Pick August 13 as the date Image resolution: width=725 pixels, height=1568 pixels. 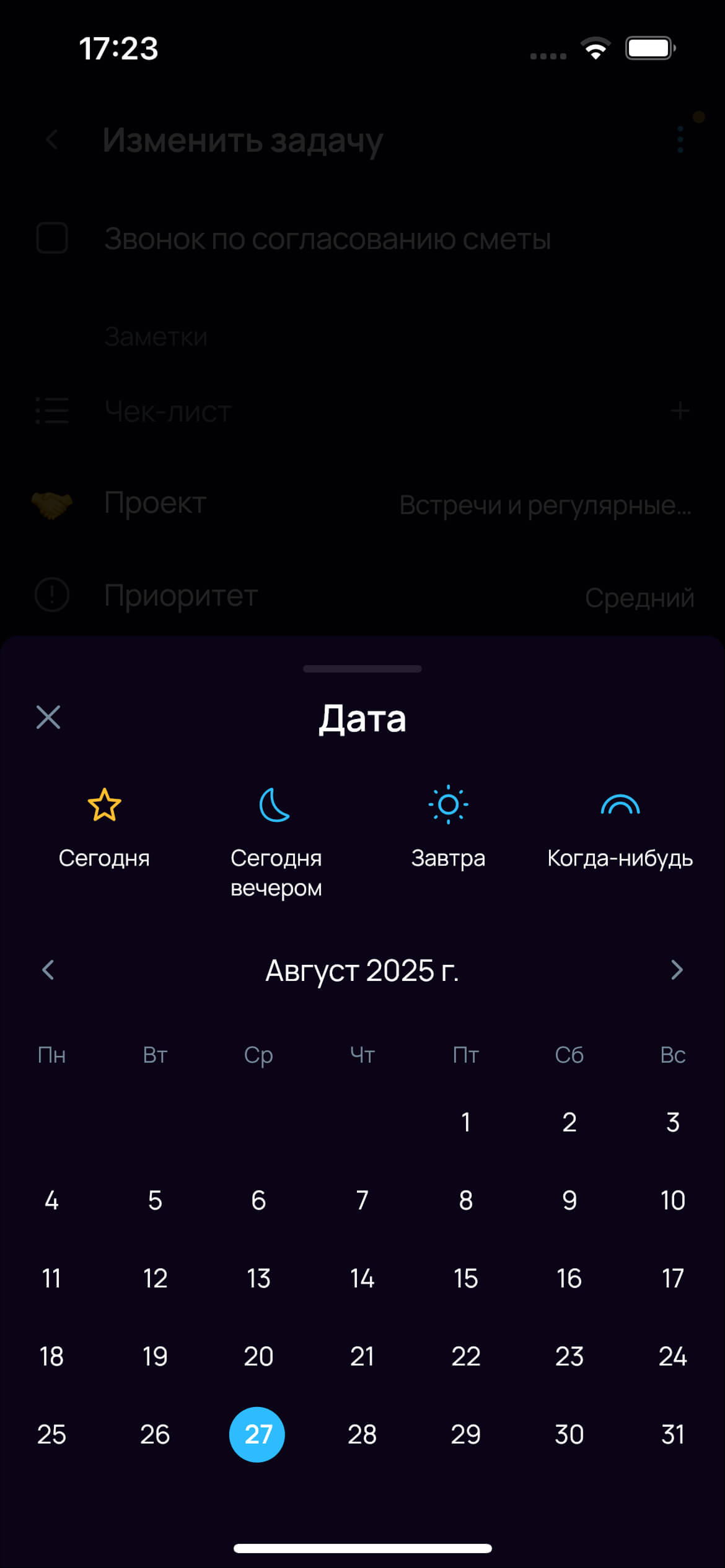coord(258,1278)
